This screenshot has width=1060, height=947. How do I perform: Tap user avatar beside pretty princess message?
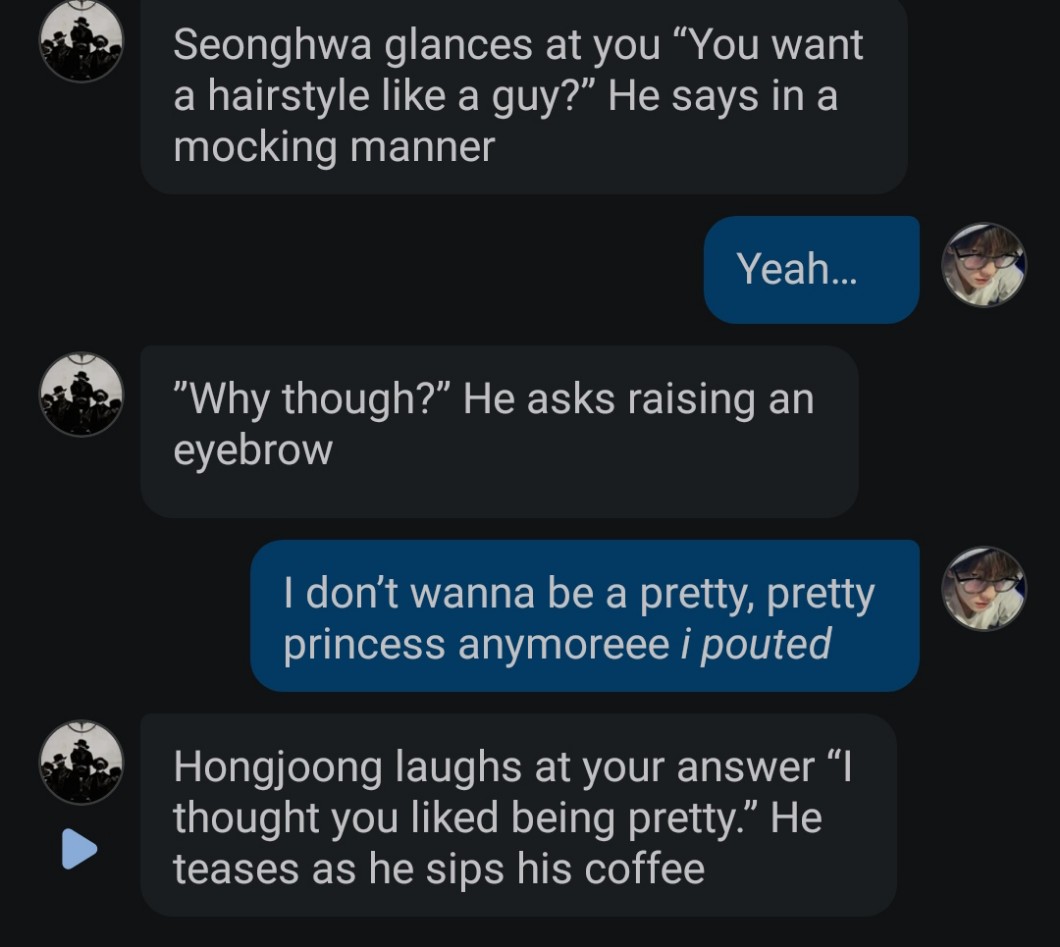pyautogui.click(x=984, y=589)
